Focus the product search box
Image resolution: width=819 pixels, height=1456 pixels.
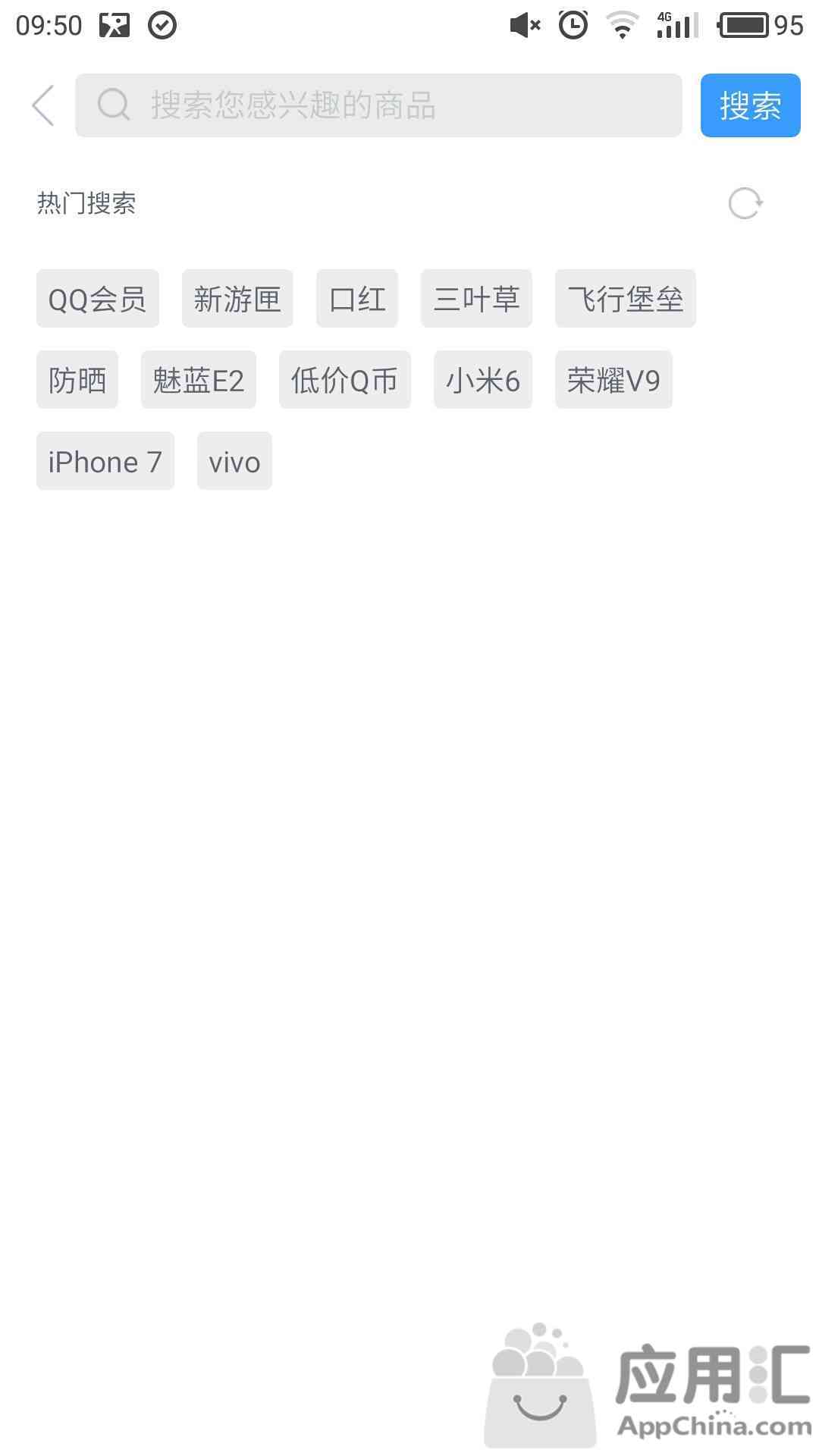point(378,105)
